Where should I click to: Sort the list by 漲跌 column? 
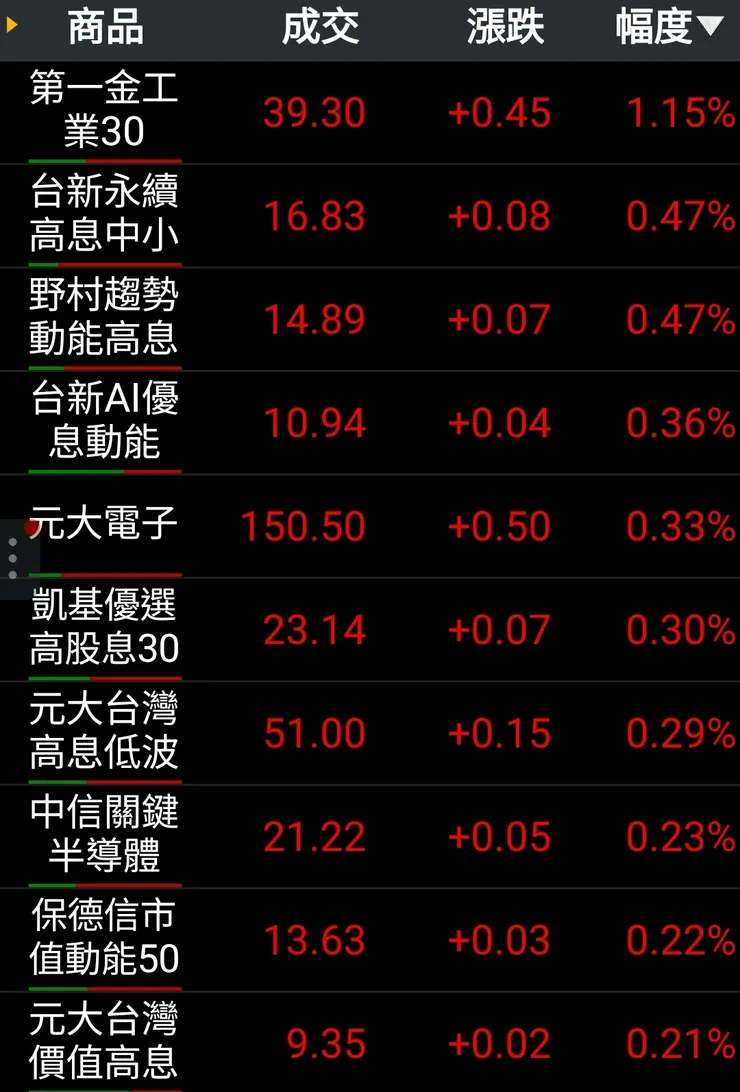coord(505,28)
